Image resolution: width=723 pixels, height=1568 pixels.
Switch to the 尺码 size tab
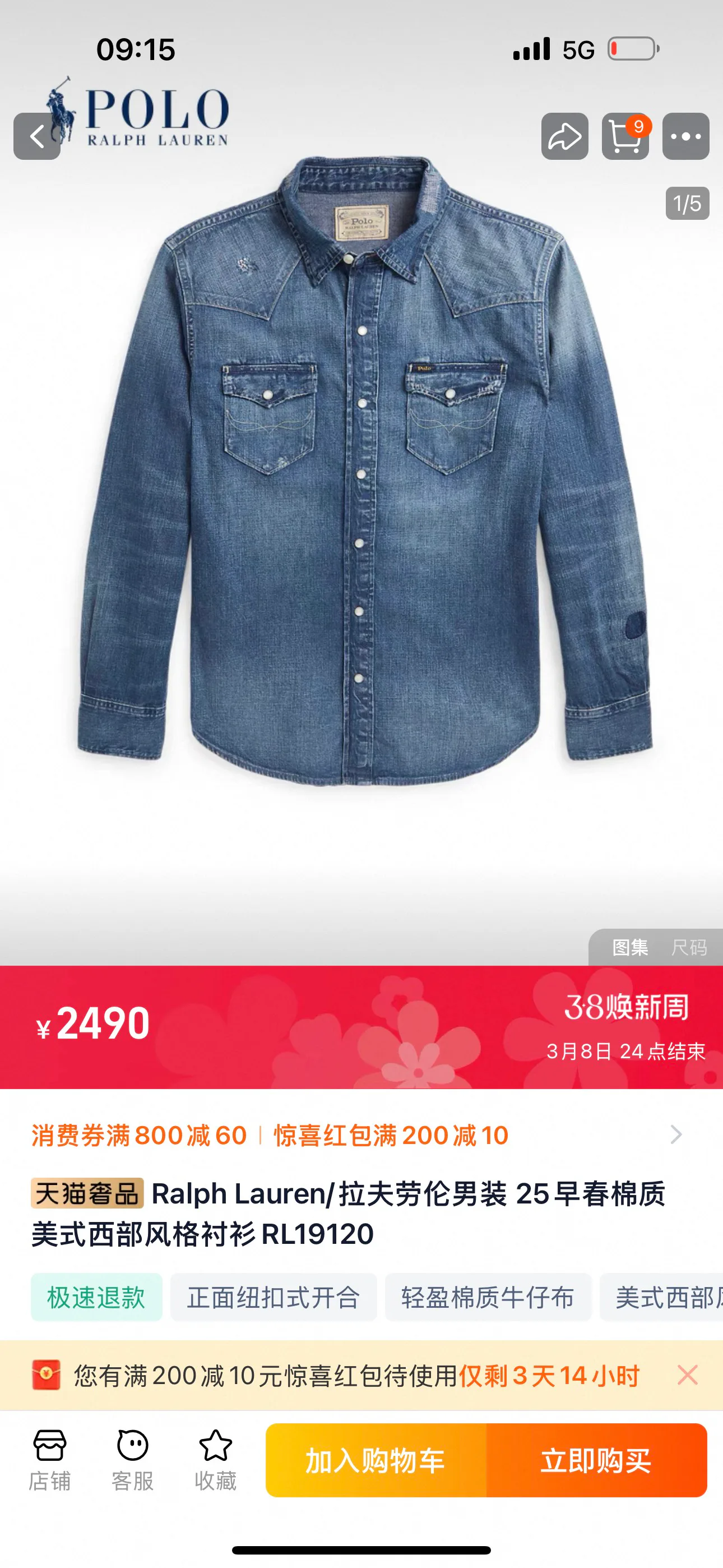[x=689, y=947]
